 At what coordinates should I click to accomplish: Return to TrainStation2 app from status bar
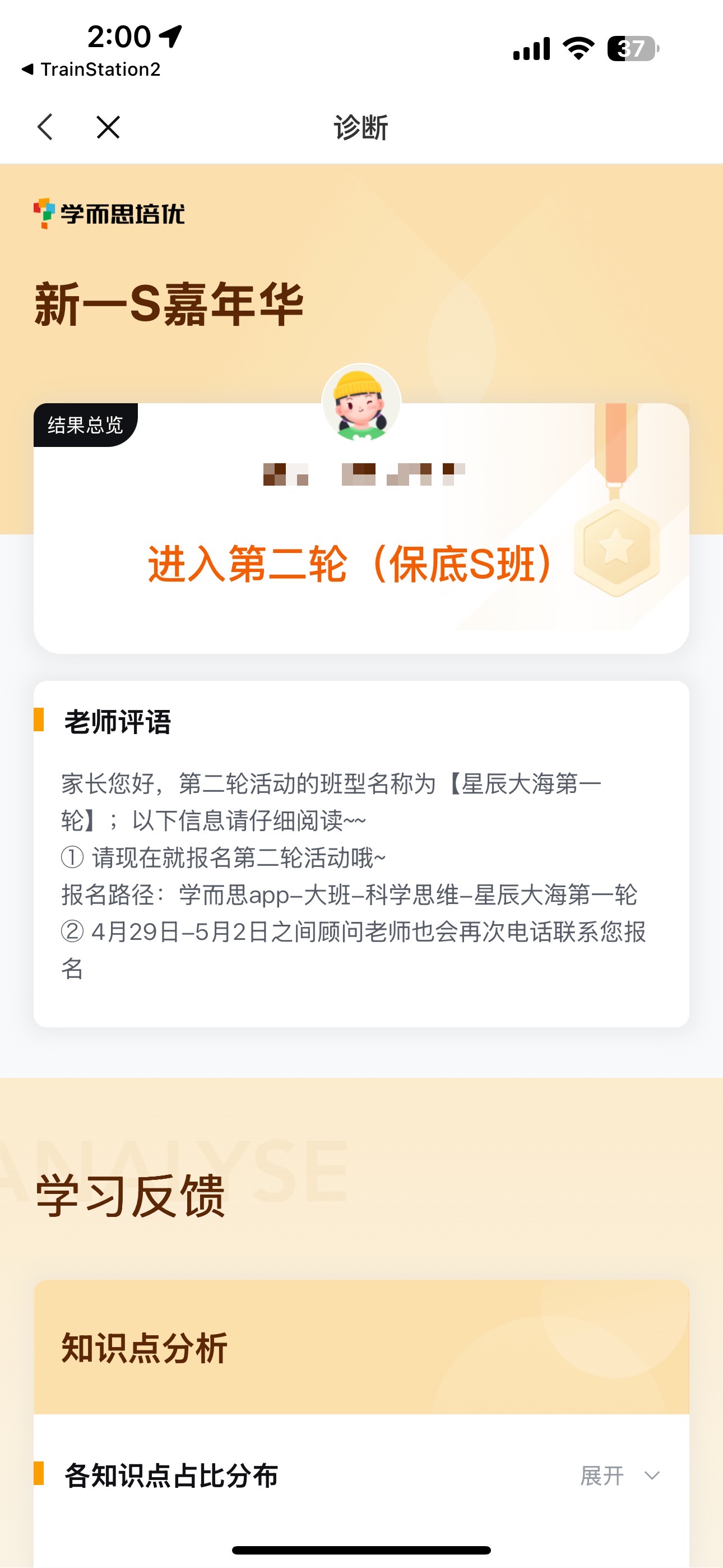pyautogui.click(x=91, y=70)
